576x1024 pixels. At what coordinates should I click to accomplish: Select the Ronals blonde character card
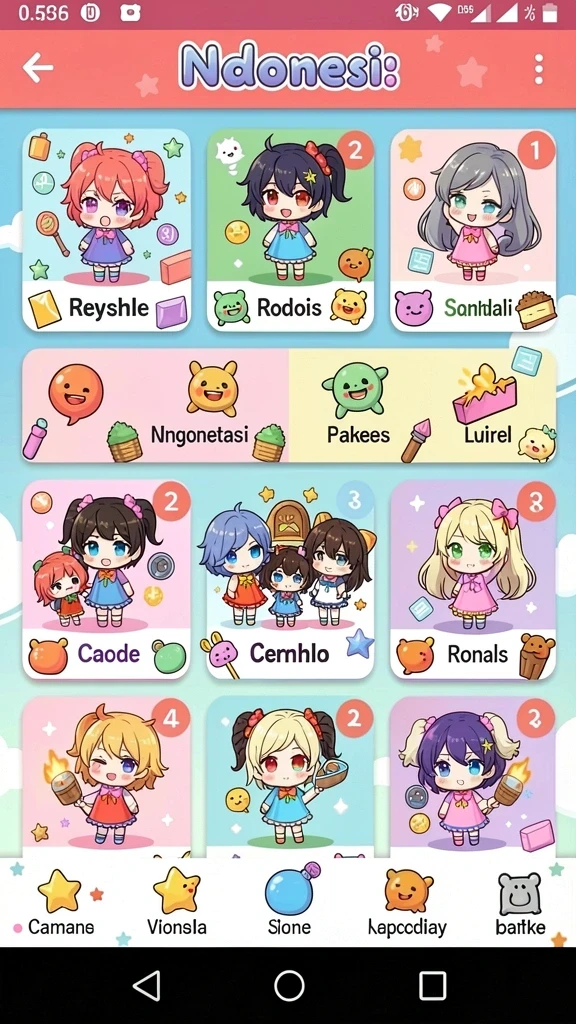[473, 580]
